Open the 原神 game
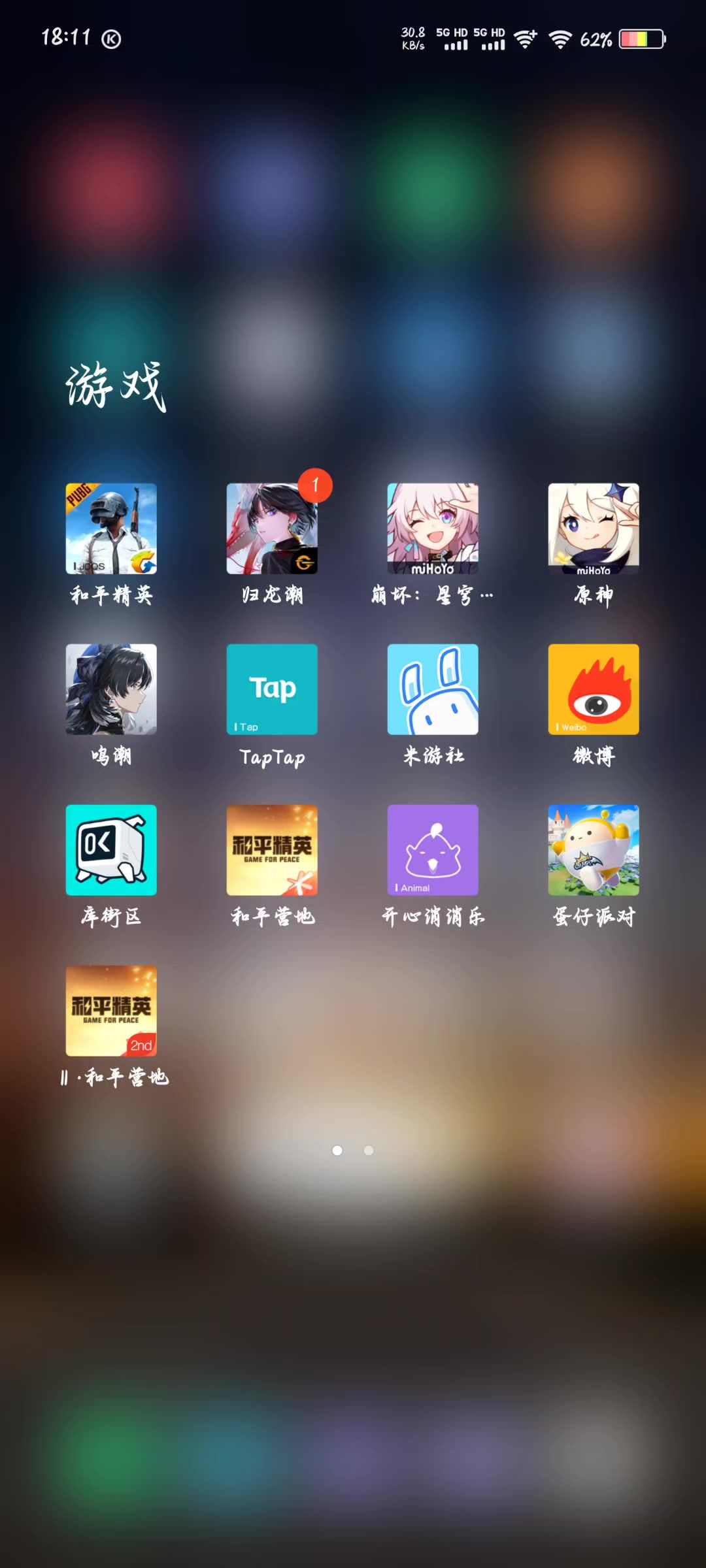Viewport: 706px width, 1568px height. pyautogui.click(x=594, y=529)
